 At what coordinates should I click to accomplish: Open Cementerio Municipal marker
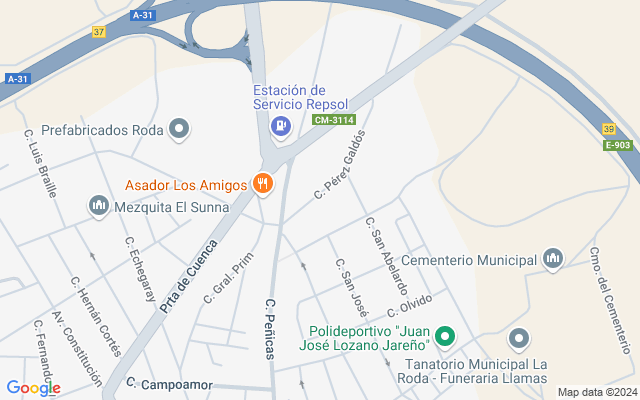point(553,260)
